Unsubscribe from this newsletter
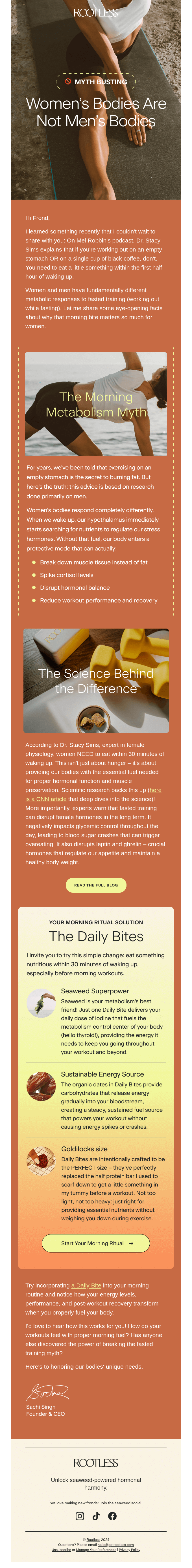Image resolution: width=192 pixels, height=1568 pixels. (x=61, y=1550)
